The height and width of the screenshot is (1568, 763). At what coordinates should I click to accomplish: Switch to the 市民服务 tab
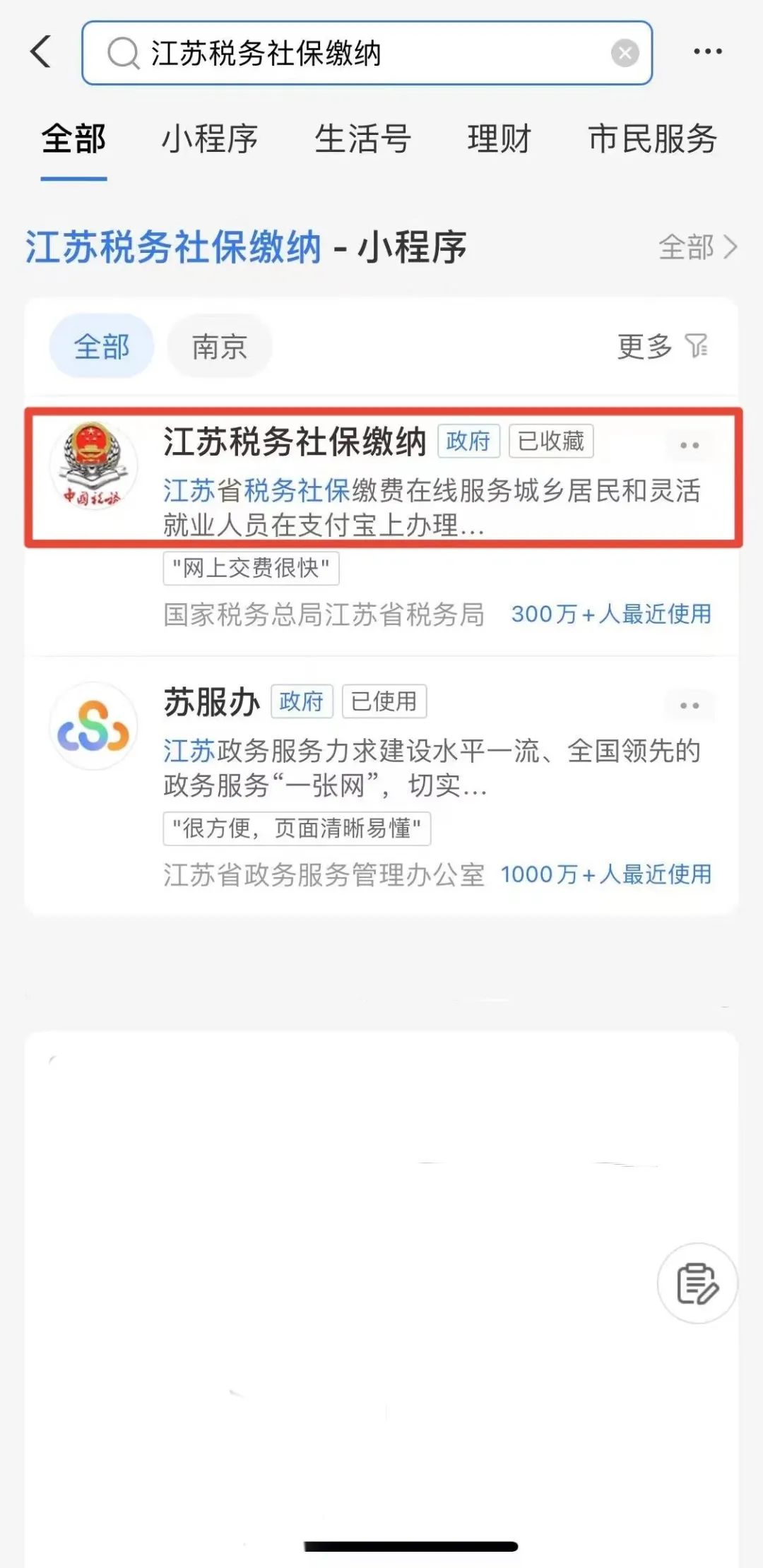tap(652, 138)
